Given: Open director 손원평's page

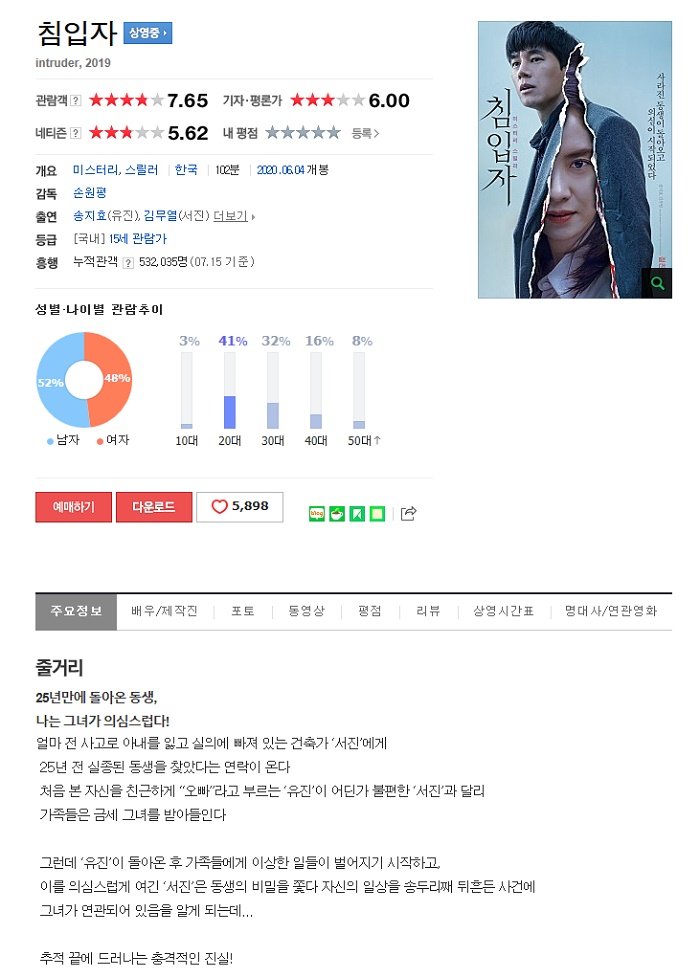Looking at the screenshot, I should tap(89, 192).
